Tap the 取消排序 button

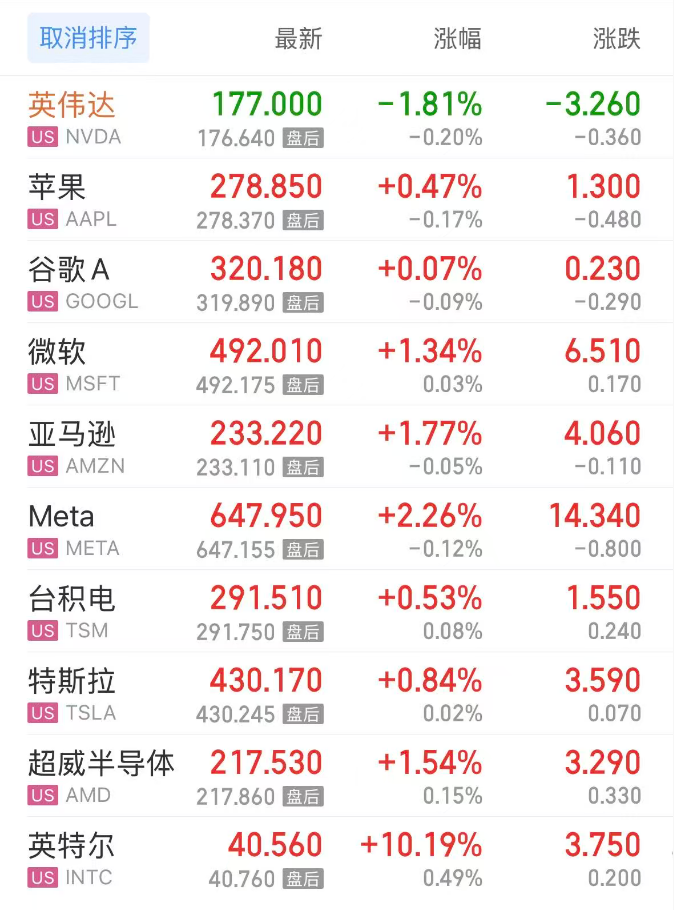coord(88,38)
